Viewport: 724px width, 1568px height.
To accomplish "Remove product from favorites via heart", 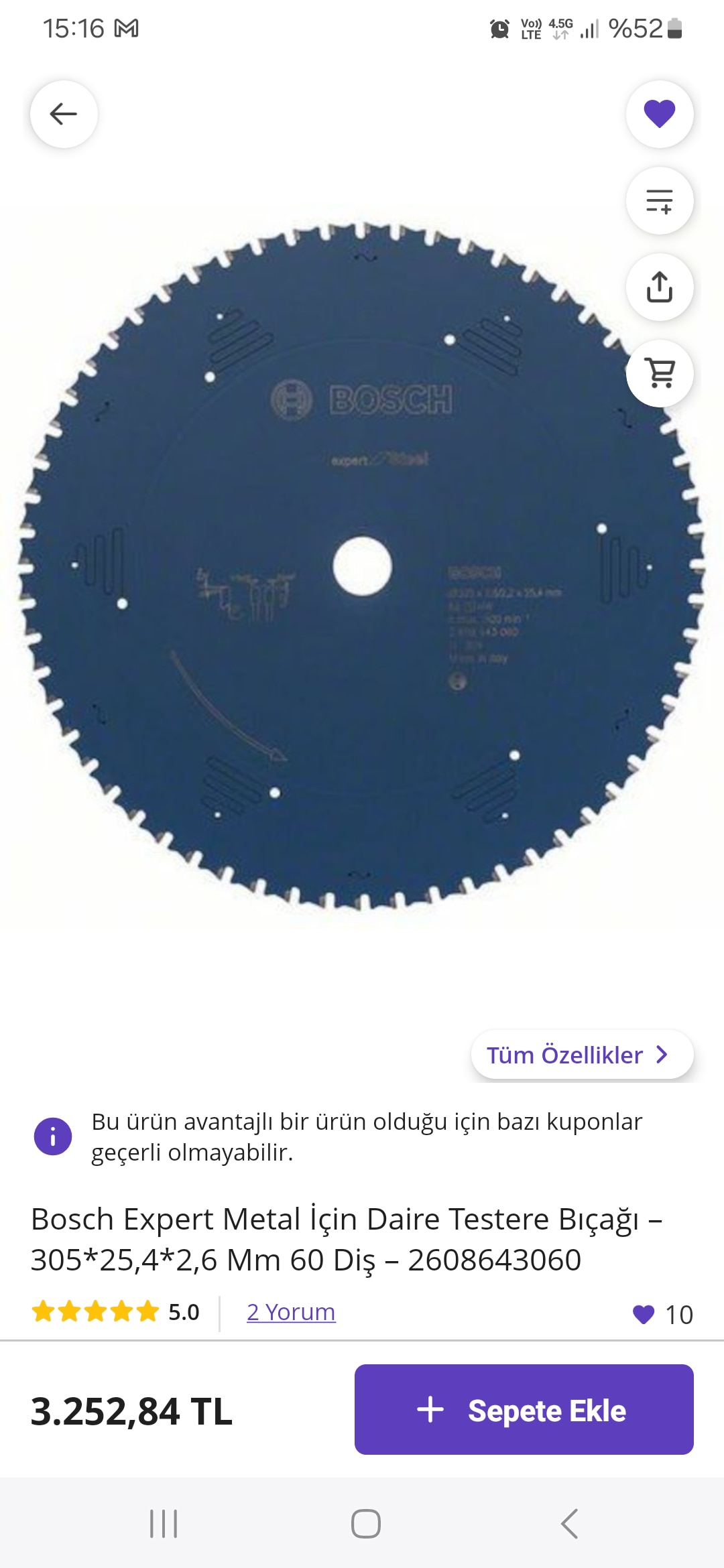I will 660,114.
